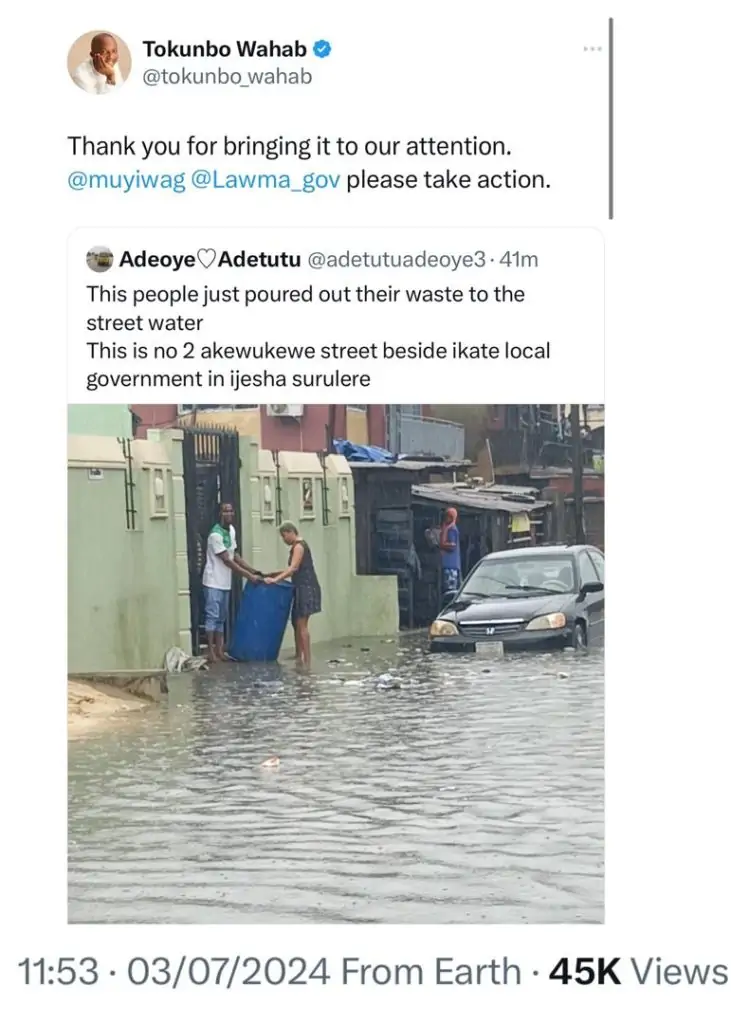Screen dimensions: 731x1024
Task: Open the quoted tweet by Adeoye Adetutu
Action: [335, 320]
